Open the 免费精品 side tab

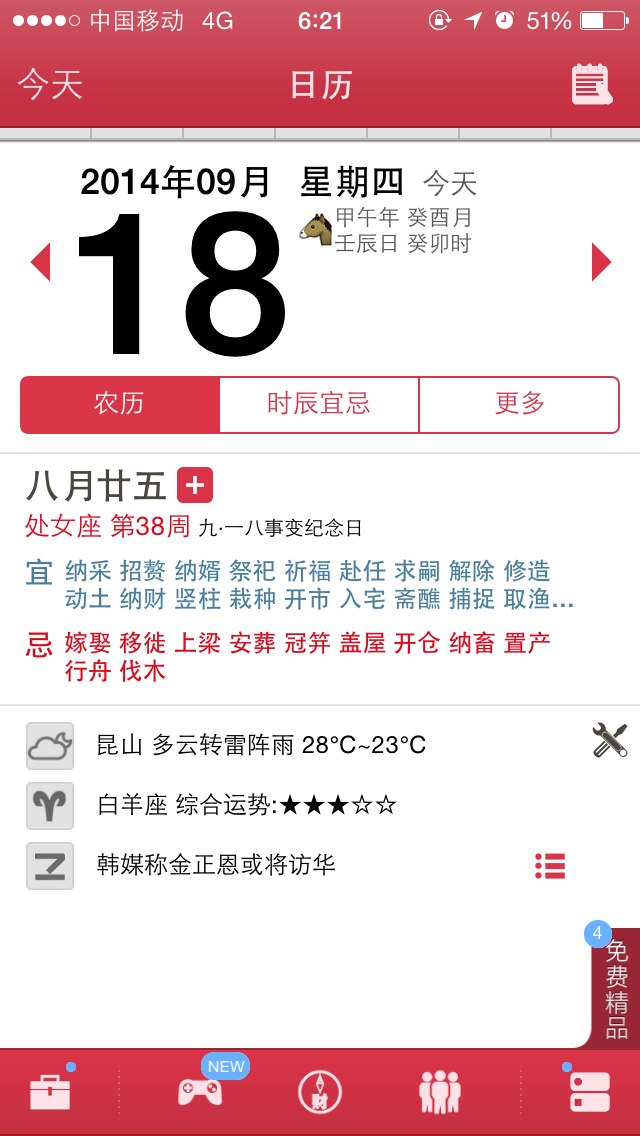(615, 988)
